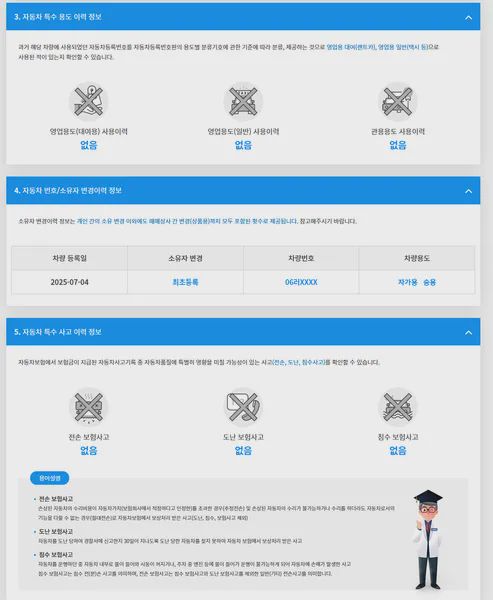493x600 pixels.
Task: Collapse section 3 자동차 특수 용도 이력 정보
Action: tap(468, 18)
